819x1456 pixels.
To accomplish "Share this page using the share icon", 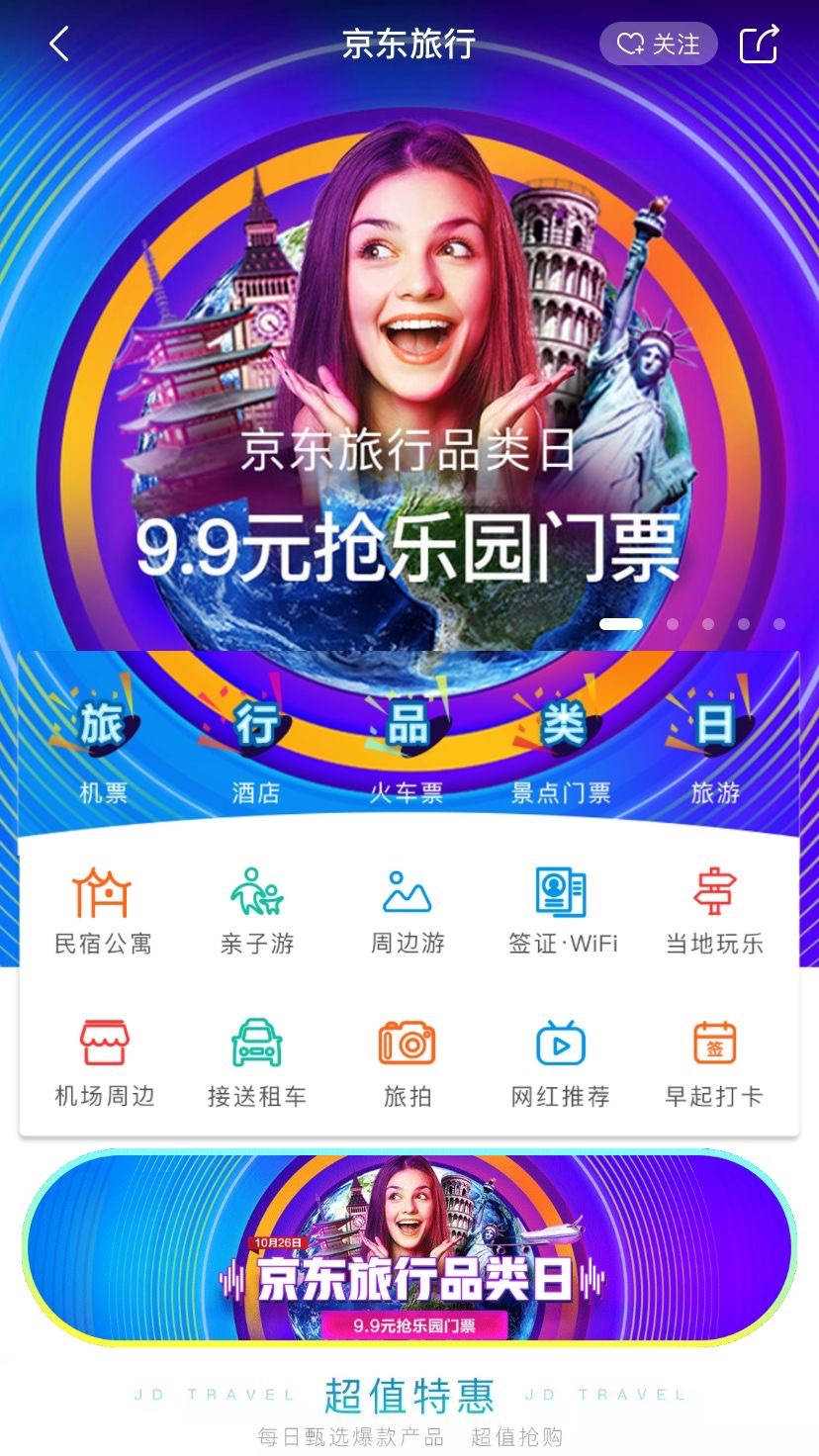I will pyautogui.click(x=760, y=45).
